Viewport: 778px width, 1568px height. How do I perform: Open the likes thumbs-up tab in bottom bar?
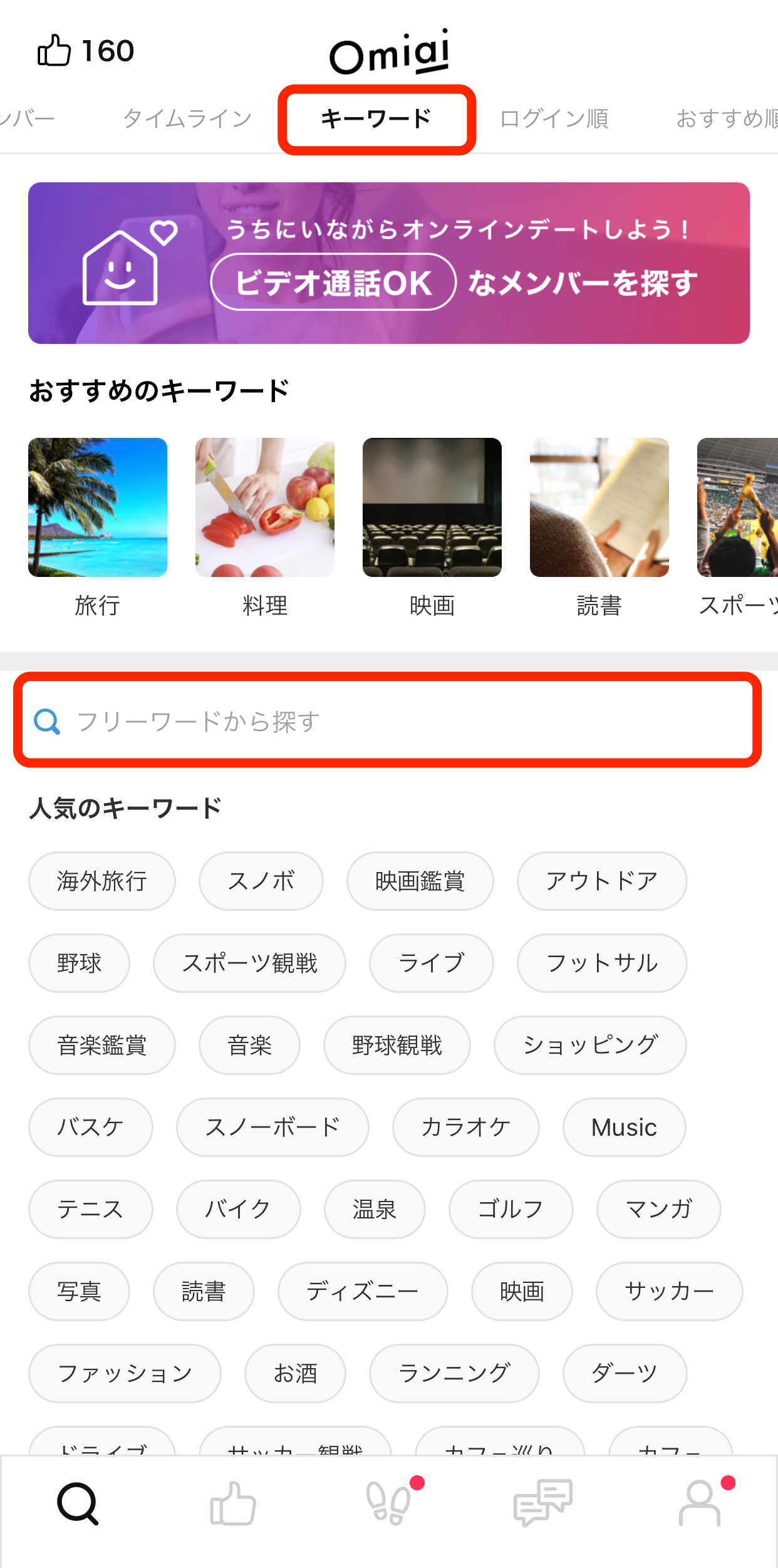point(232,1503)
